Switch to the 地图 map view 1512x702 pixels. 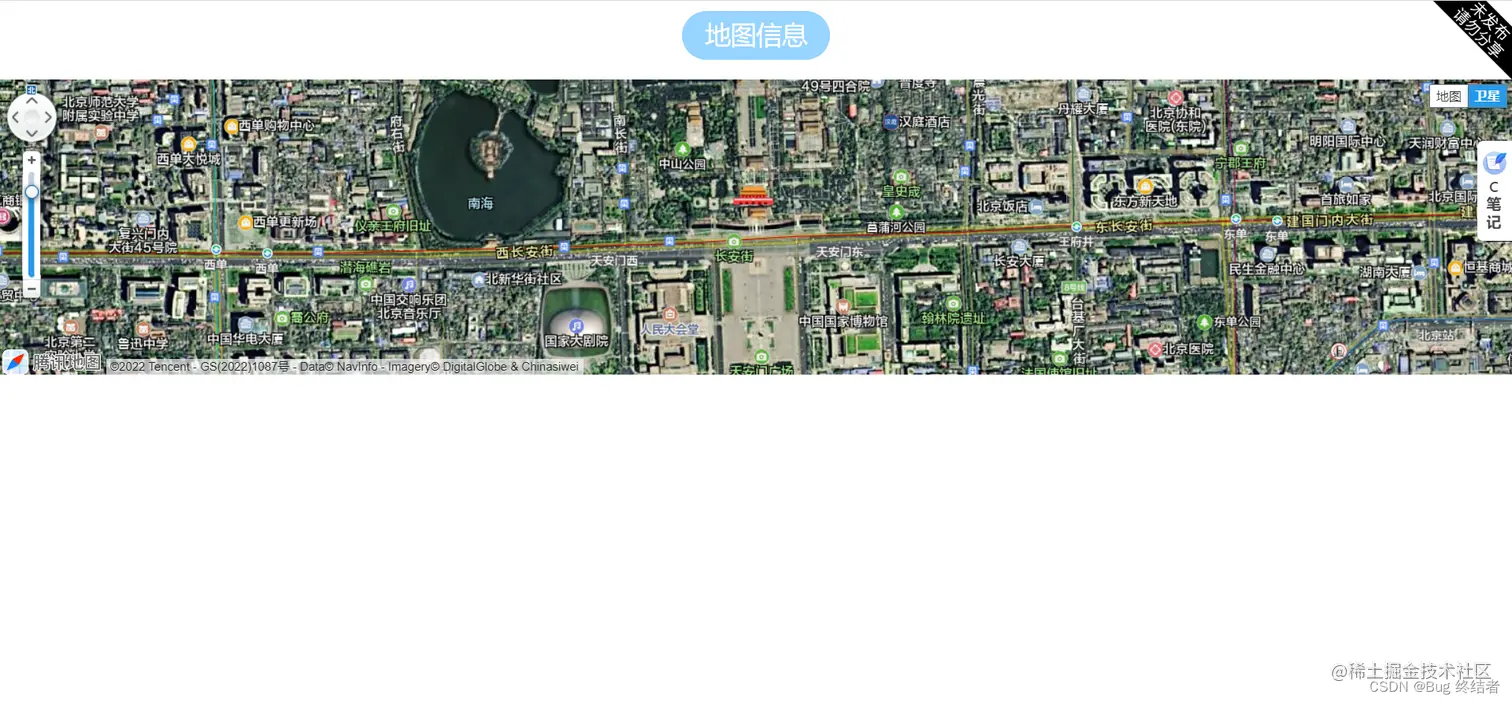pyautogui.click(x=1449, y=96)
